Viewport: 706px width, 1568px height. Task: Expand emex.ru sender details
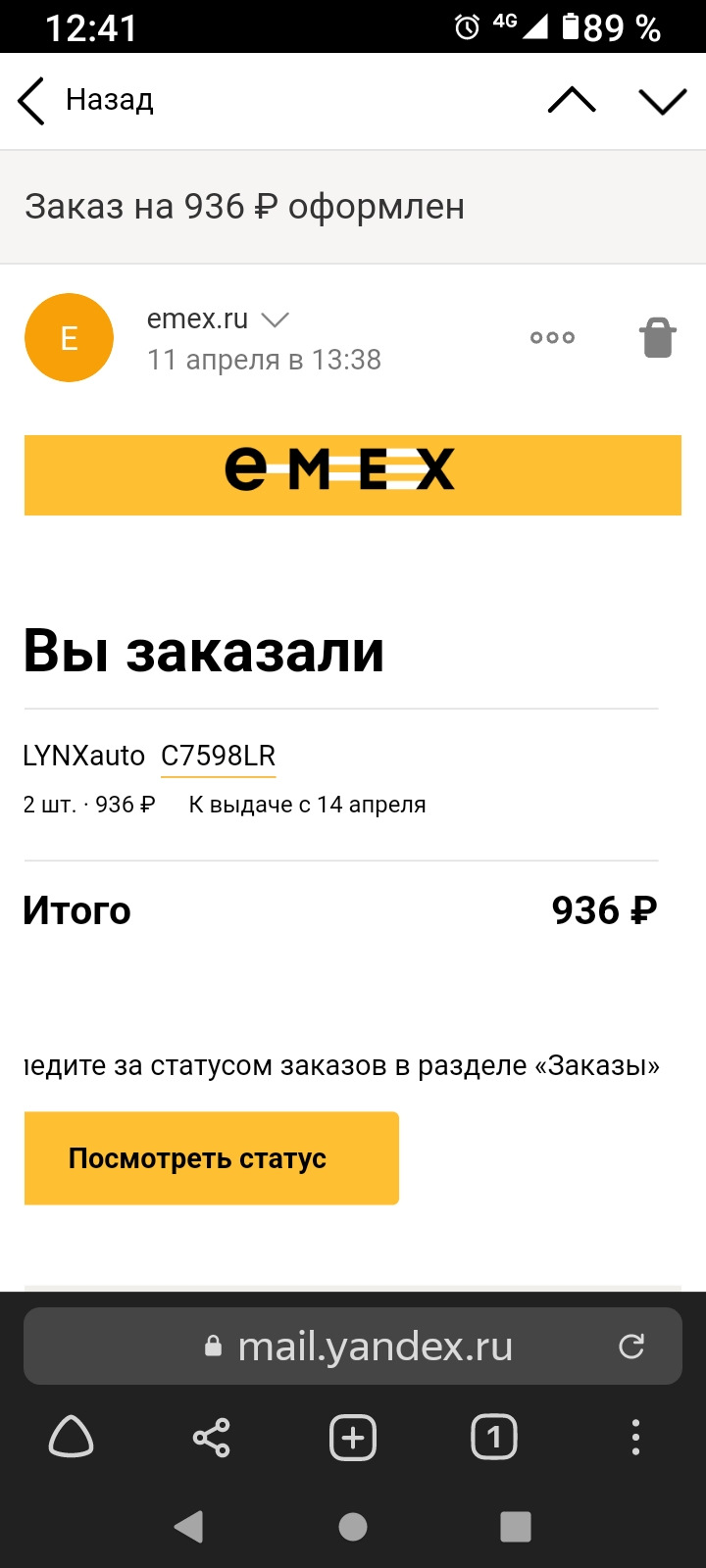point(276,319)
